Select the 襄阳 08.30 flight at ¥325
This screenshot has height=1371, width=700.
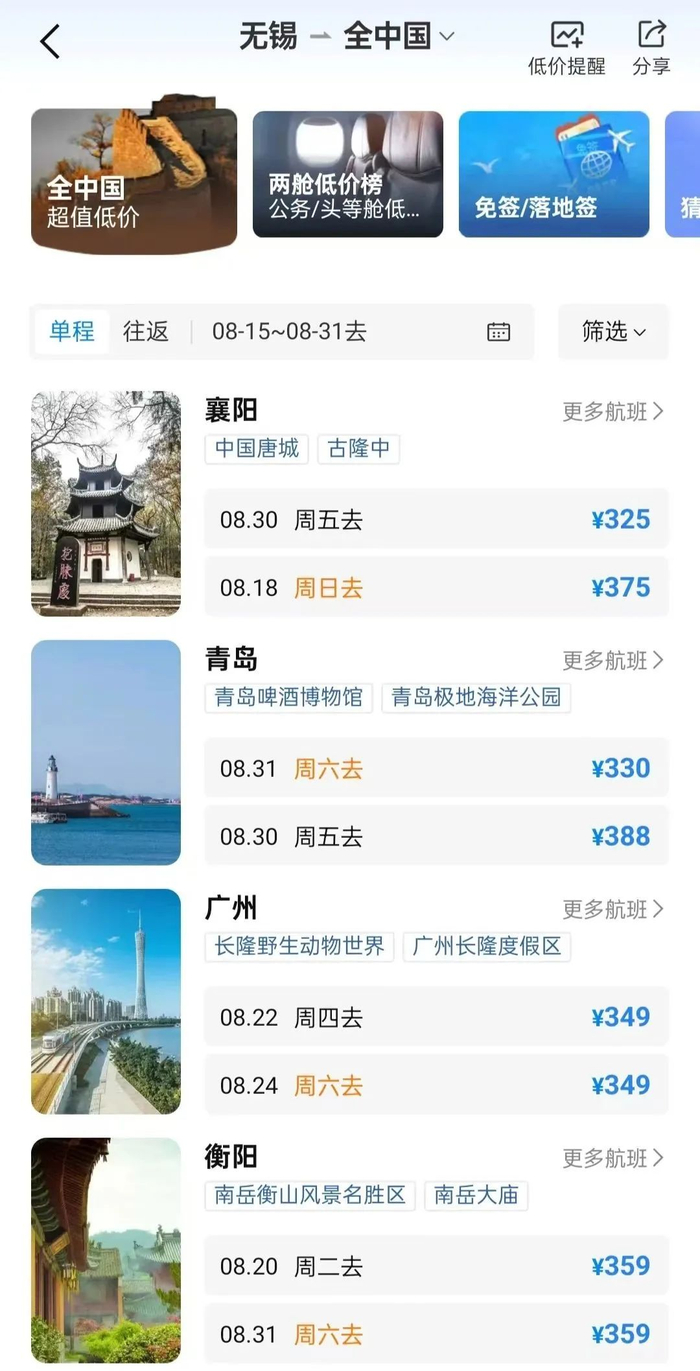pyautogui.click(x=436, y=520)
